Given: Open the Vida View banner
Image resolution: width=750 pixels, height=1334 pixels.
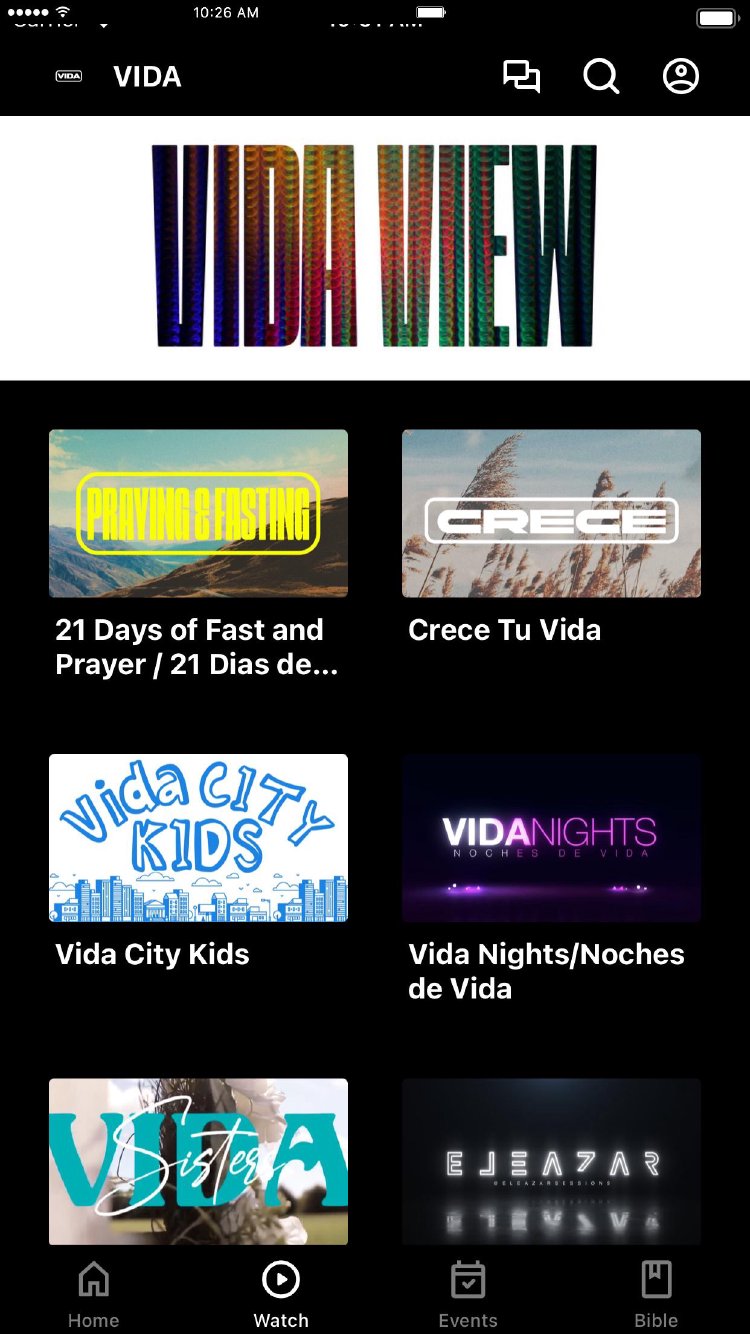Looking at the screenshot, I should [x=375, y=247].
